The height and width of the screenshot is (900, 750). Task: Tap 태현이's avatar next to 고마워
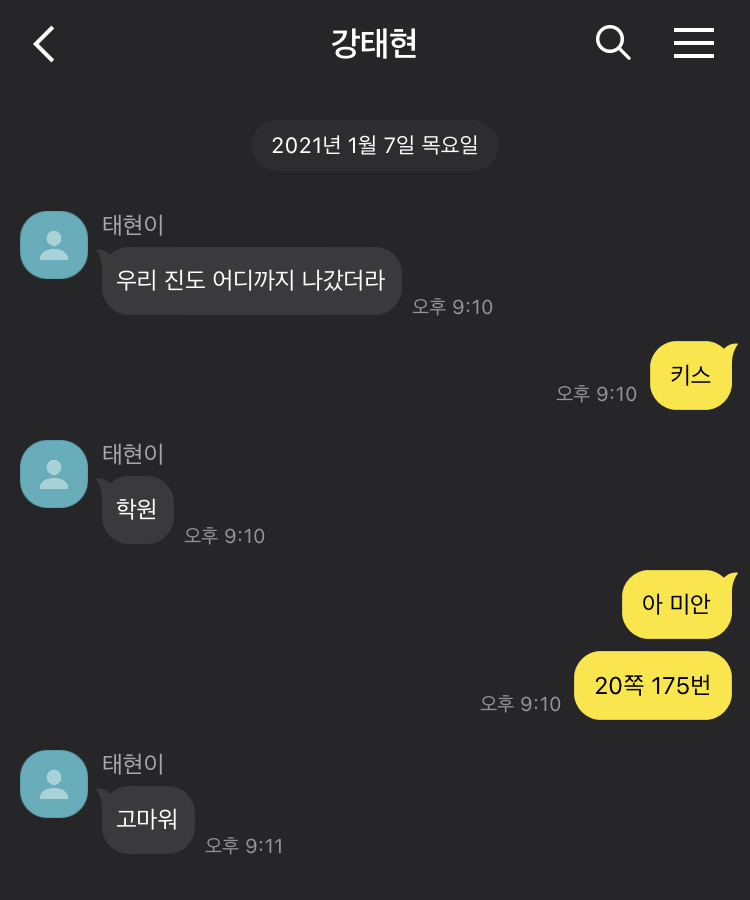[x=54, y=784]
